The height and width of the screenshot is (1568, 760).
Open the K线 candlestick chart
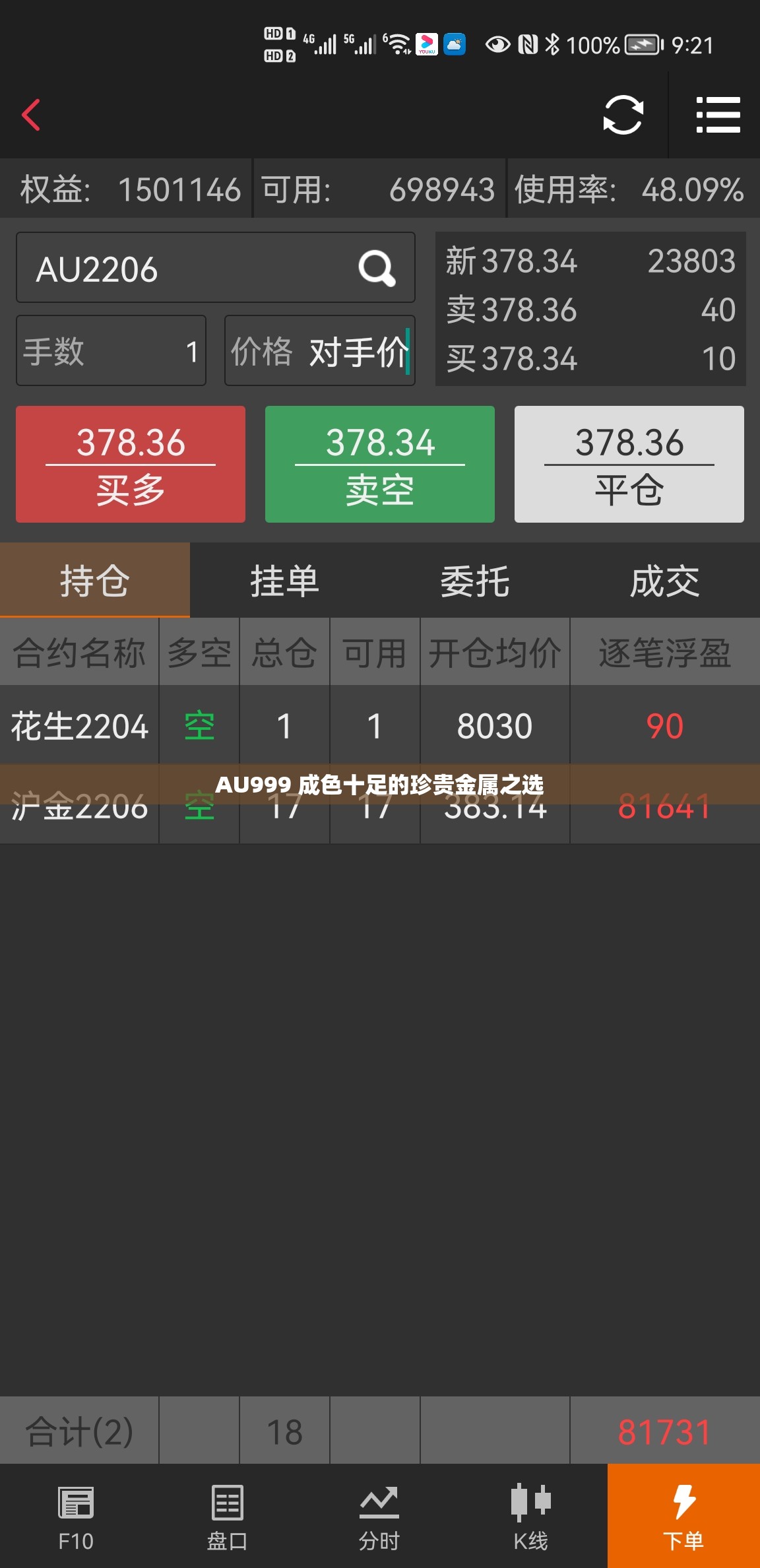click(x=532, y=1515)
